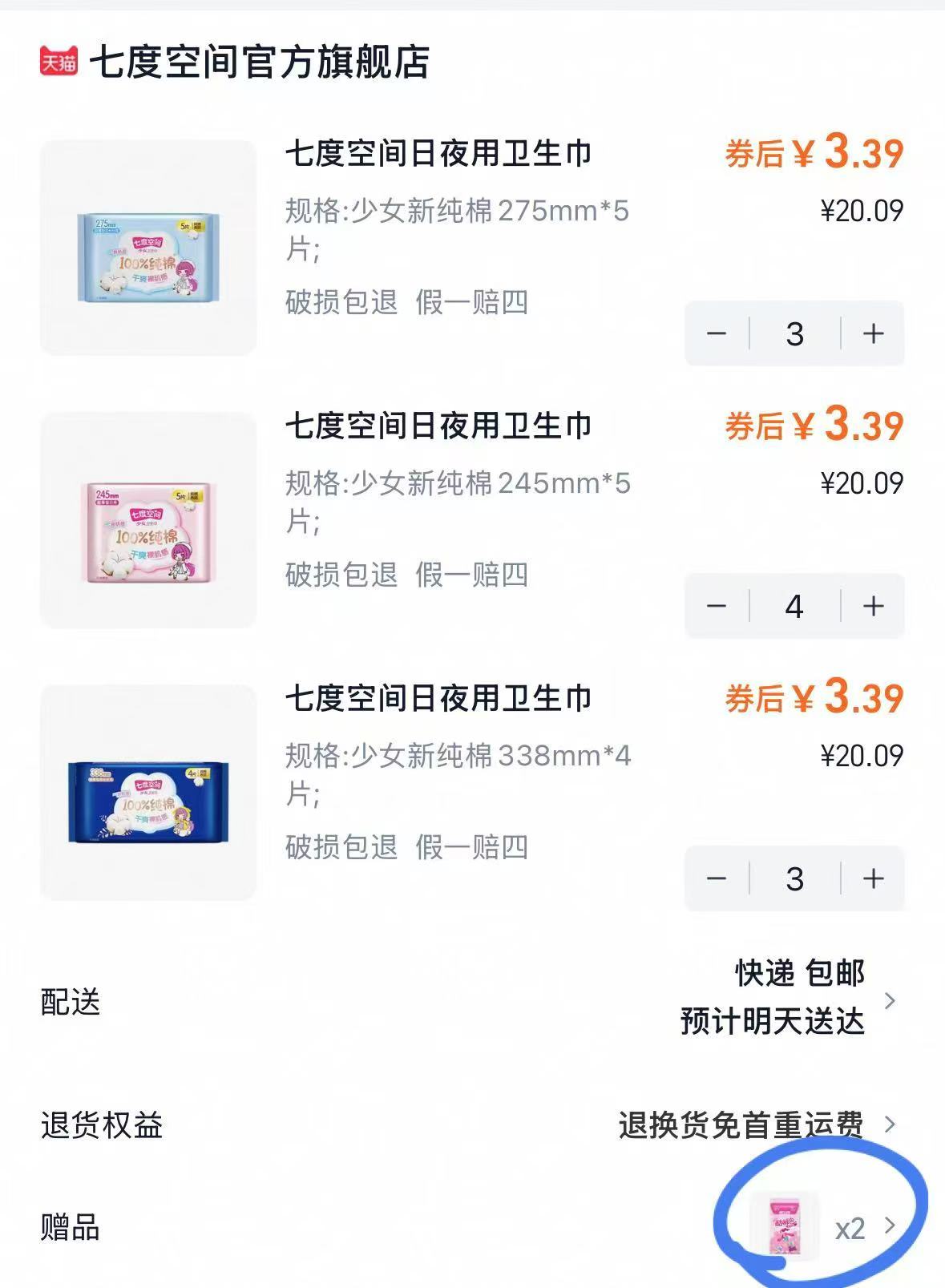Decrease quantity of the 338mm pads
The width and height of the screenshot is (945, 1288).
pos(718,879)
